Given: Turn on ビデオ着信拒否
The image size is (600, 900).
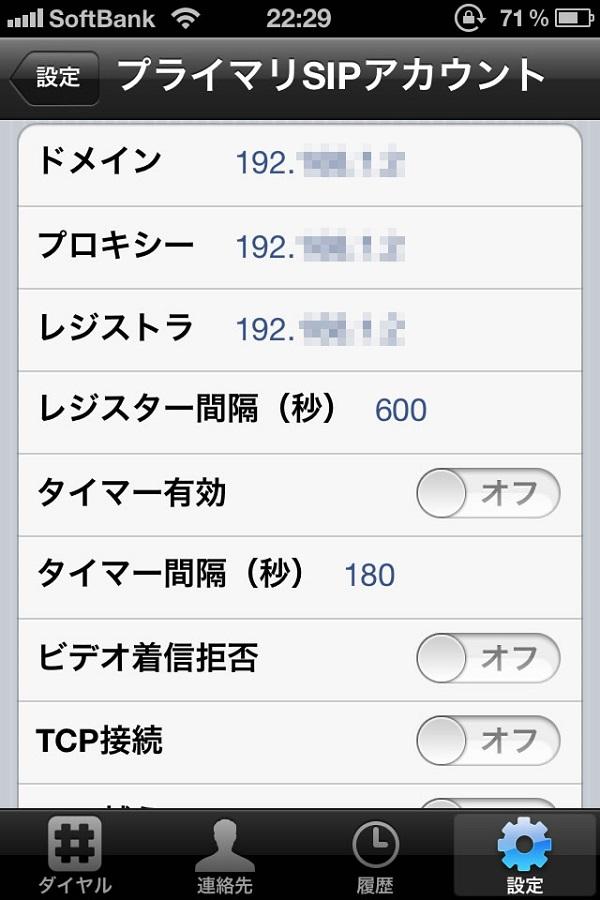Looking at the screenshot, I should 487,657.
